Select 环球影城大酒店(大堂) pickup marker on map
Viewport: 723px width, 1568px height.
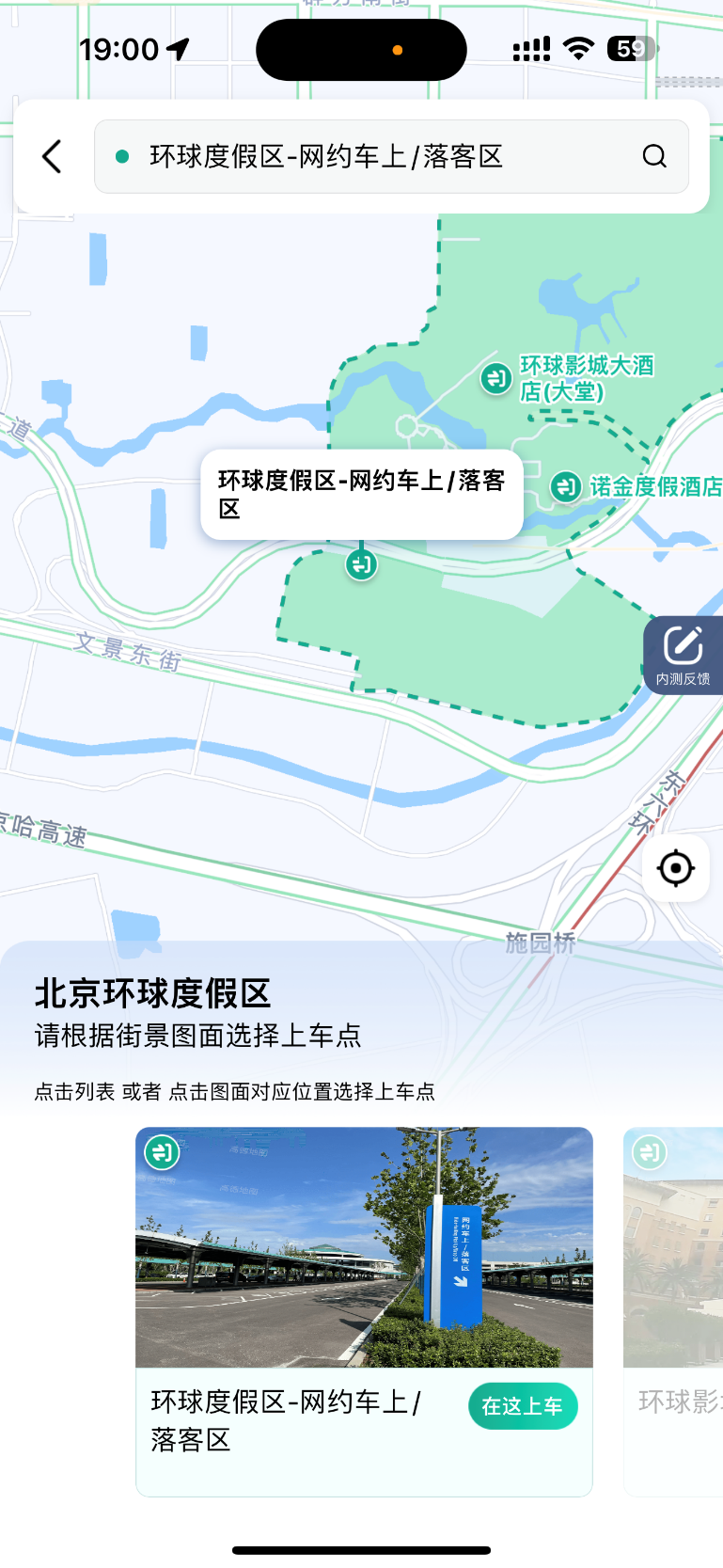tap(495, 378)
